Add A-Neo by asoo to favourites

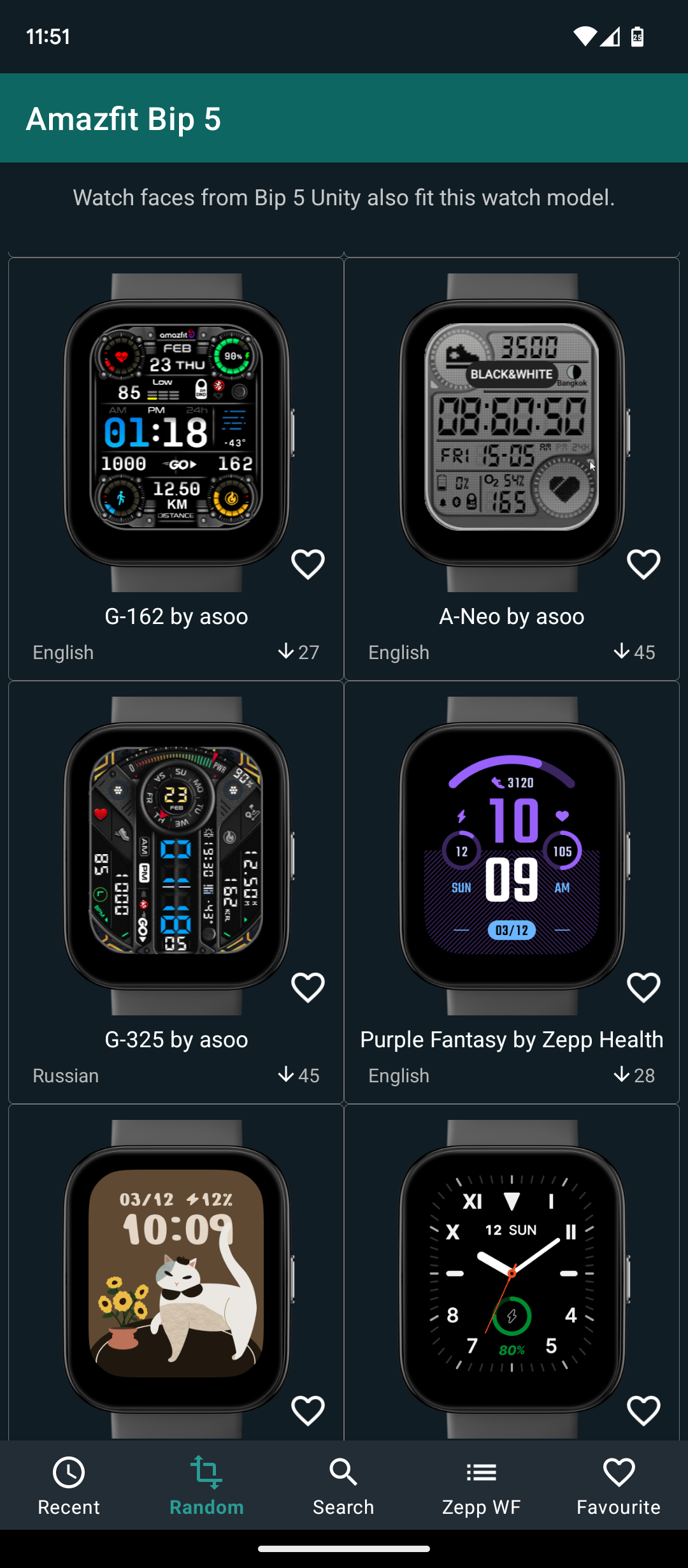643,564
